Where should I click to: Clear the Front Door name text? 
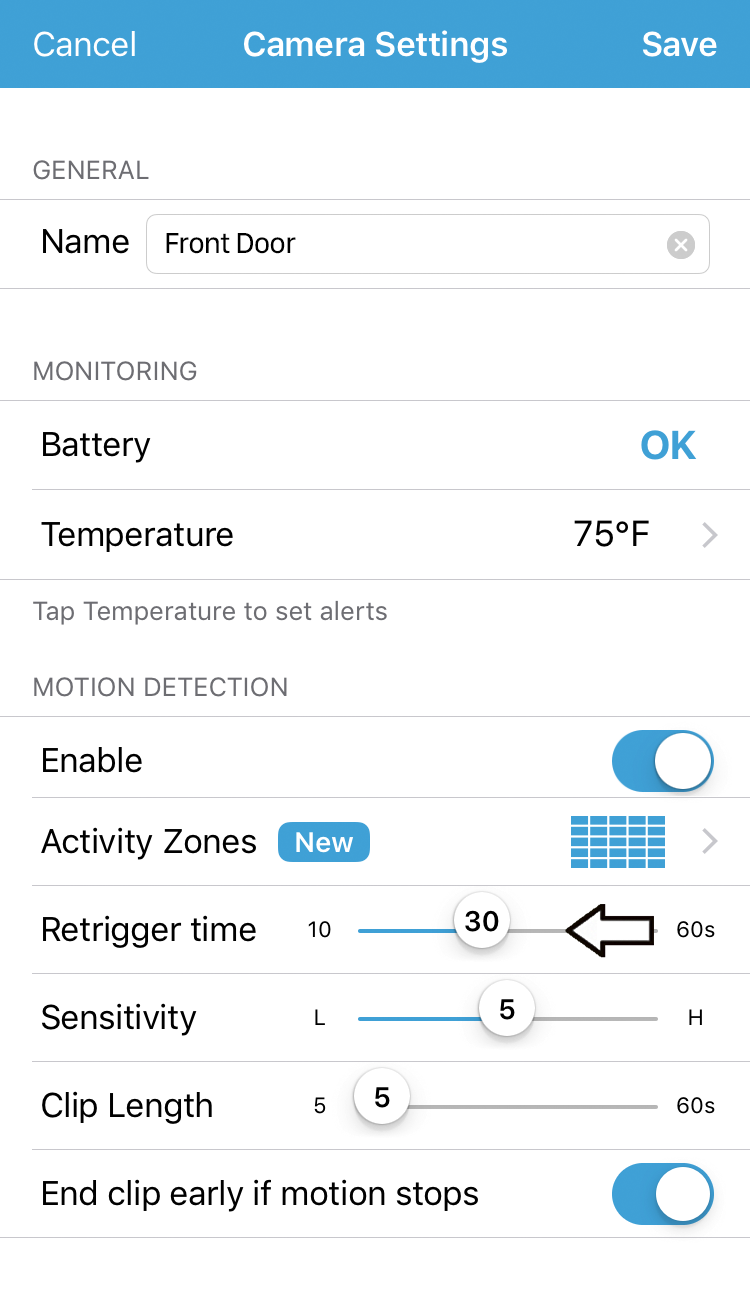pos(681,245)
